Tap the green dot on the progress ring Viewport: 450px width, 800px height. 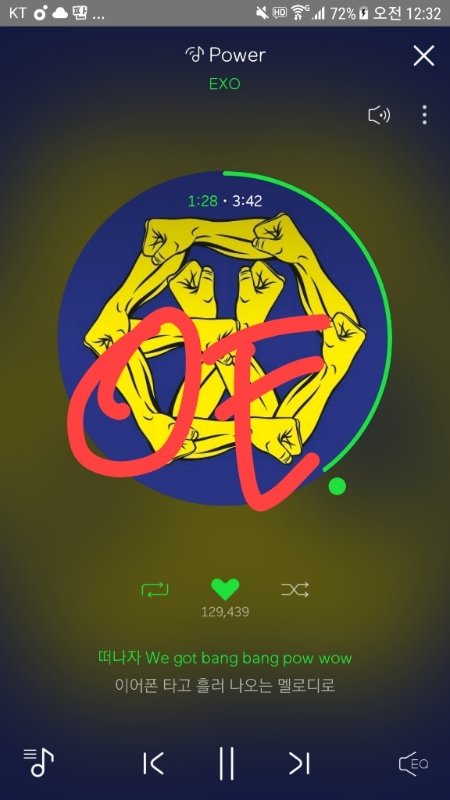(337, 486)
